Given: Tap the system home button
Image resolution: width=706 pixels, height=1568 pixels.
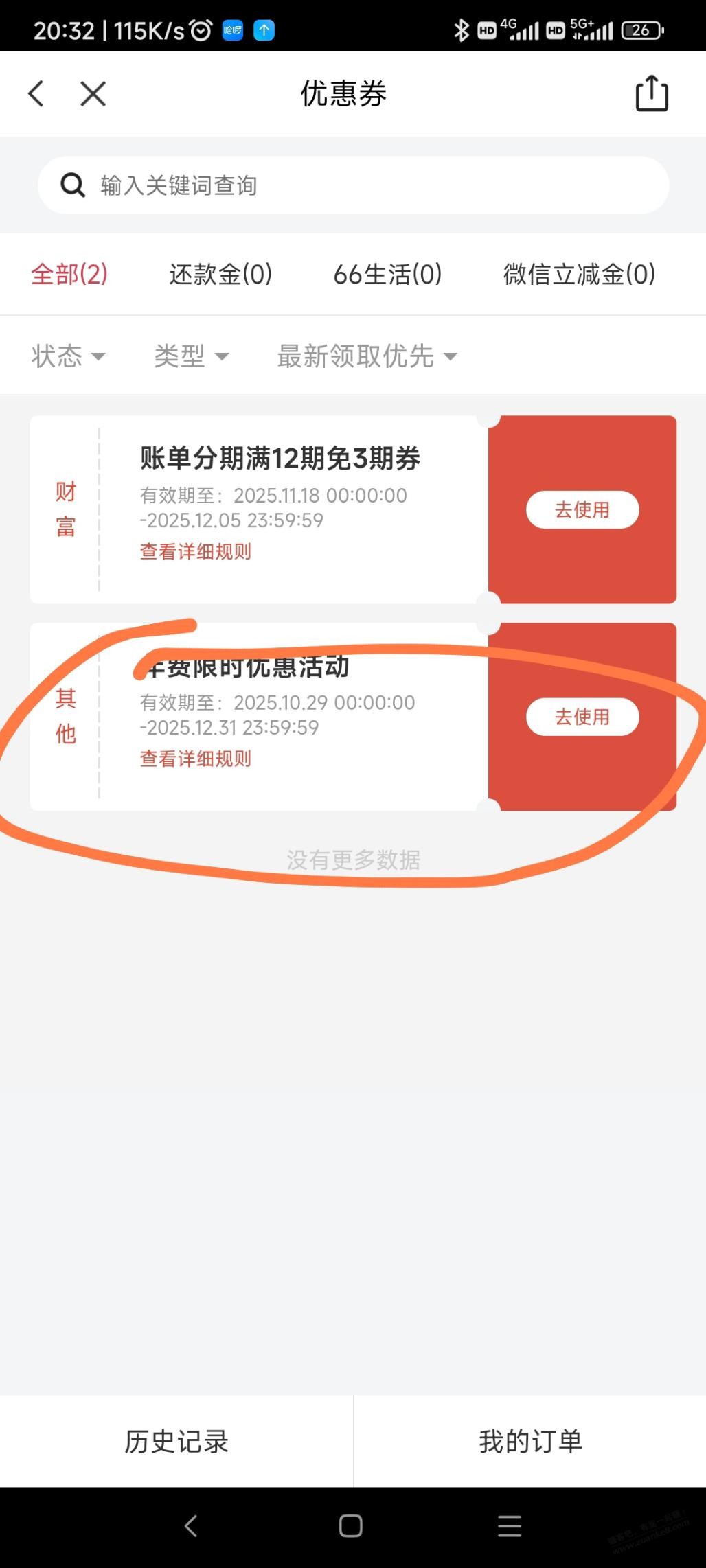Looking at the screenshot, I should pos(350,1526).
